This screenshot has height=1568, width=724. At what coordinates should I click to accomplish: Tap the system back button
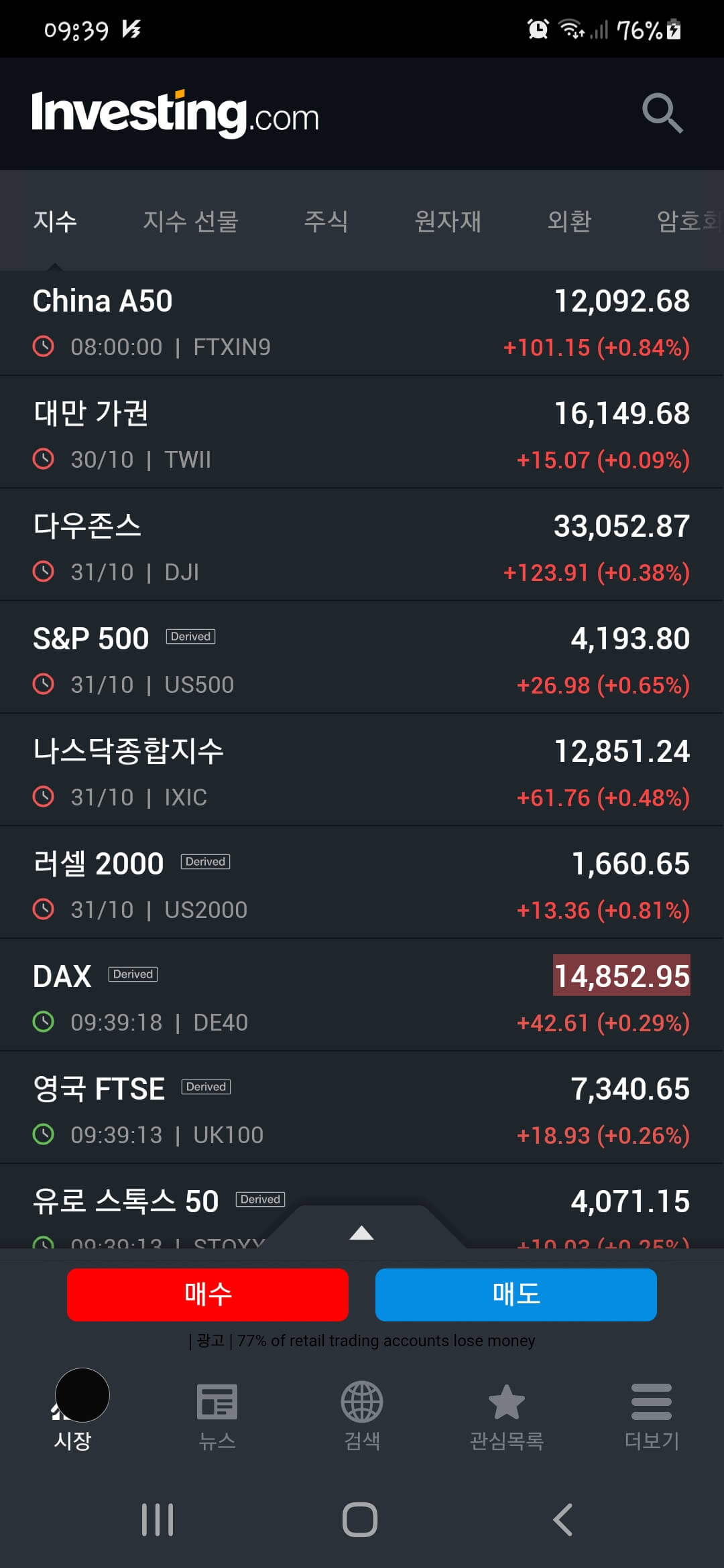563,1520
